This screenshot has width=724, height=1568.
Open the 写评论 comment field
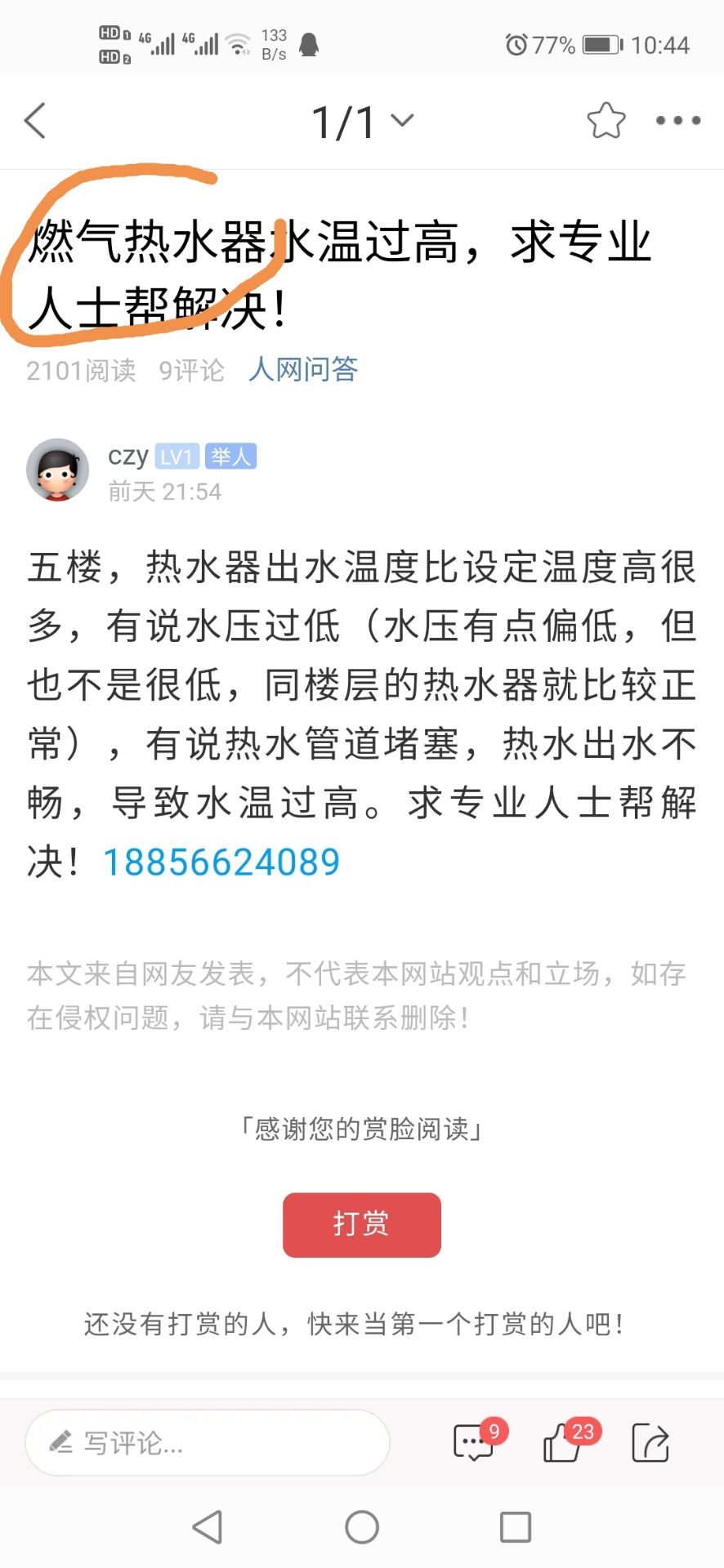(x=207, y=1442)
